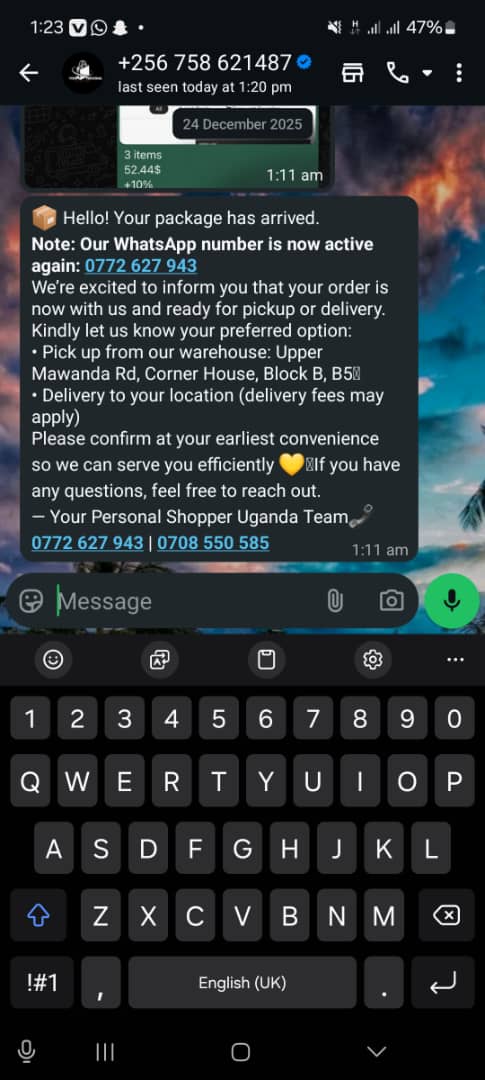Open the emoji and sticker picker

pyautogui.click(x=31, y=601)
